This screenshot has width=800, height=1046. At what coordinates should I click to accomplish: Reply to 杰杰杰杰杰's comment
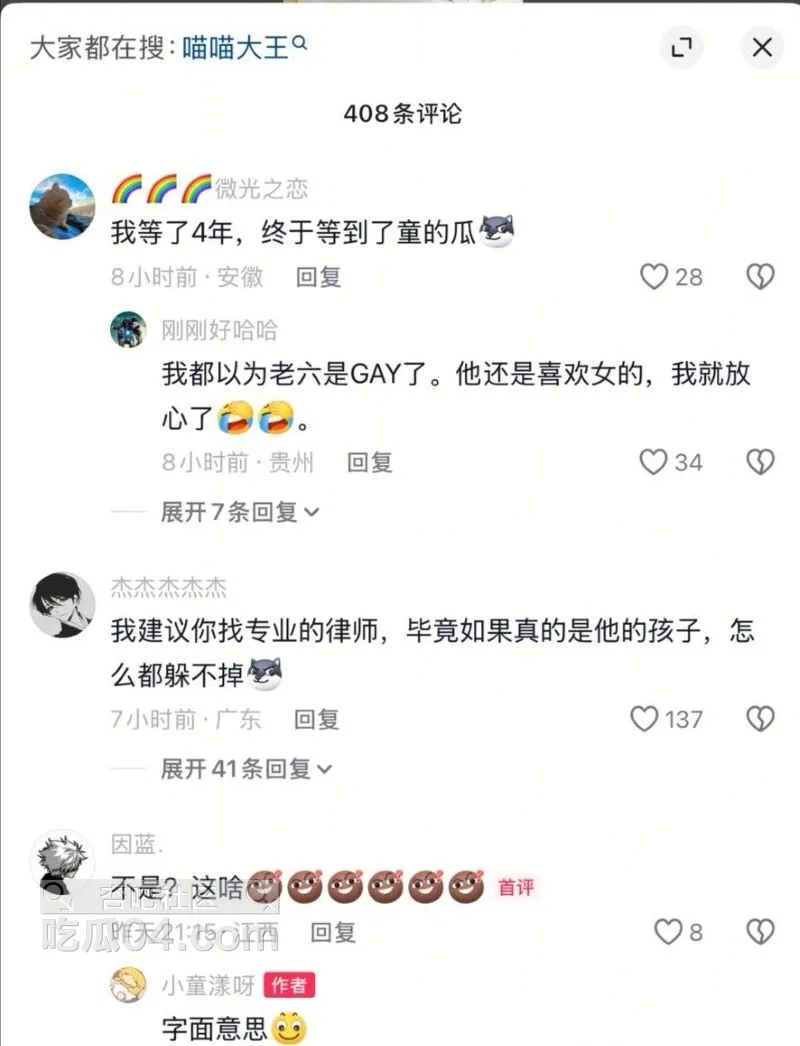(x=316, y=718)
